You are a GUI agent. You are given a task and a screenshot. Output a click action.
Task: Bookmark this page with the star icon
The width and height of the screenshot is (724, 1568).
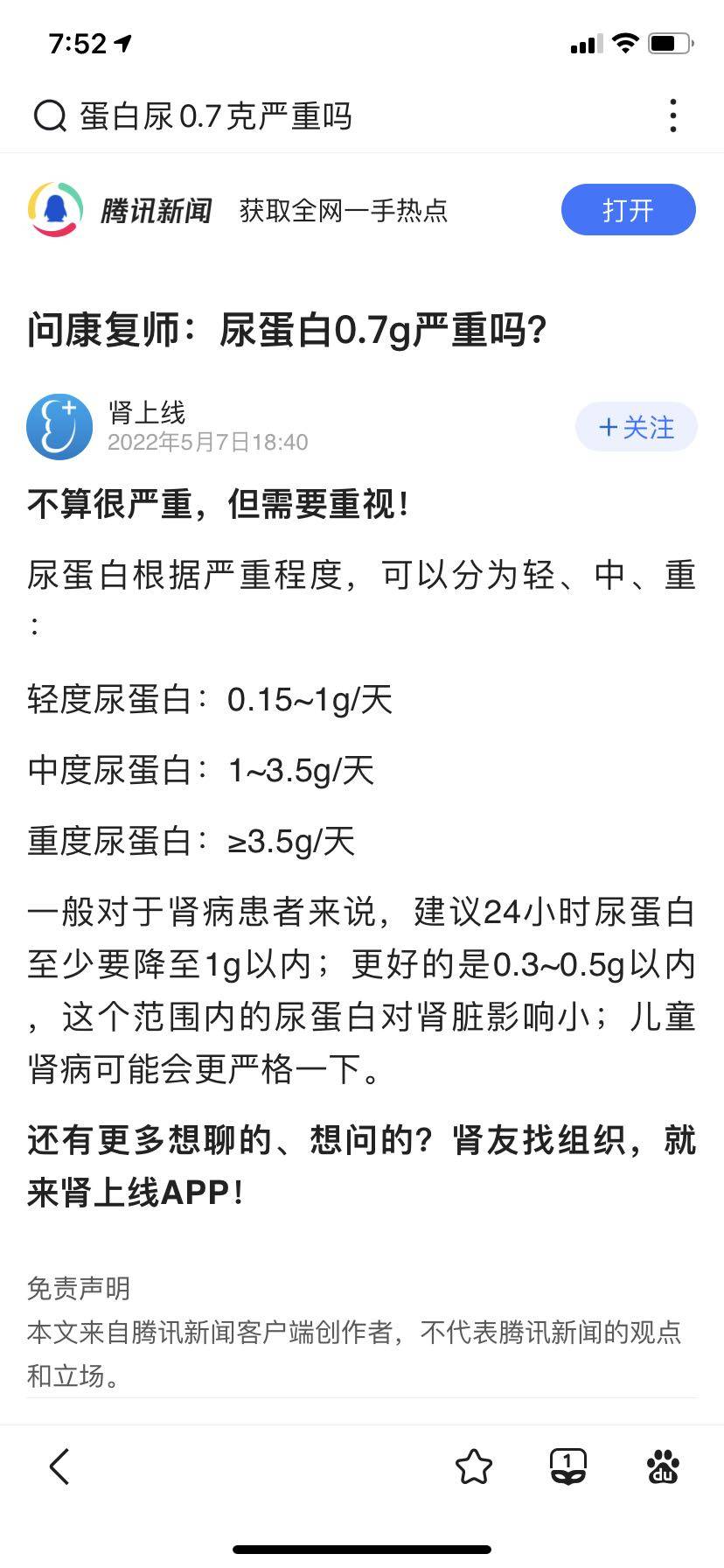(x=474, y=1466)
